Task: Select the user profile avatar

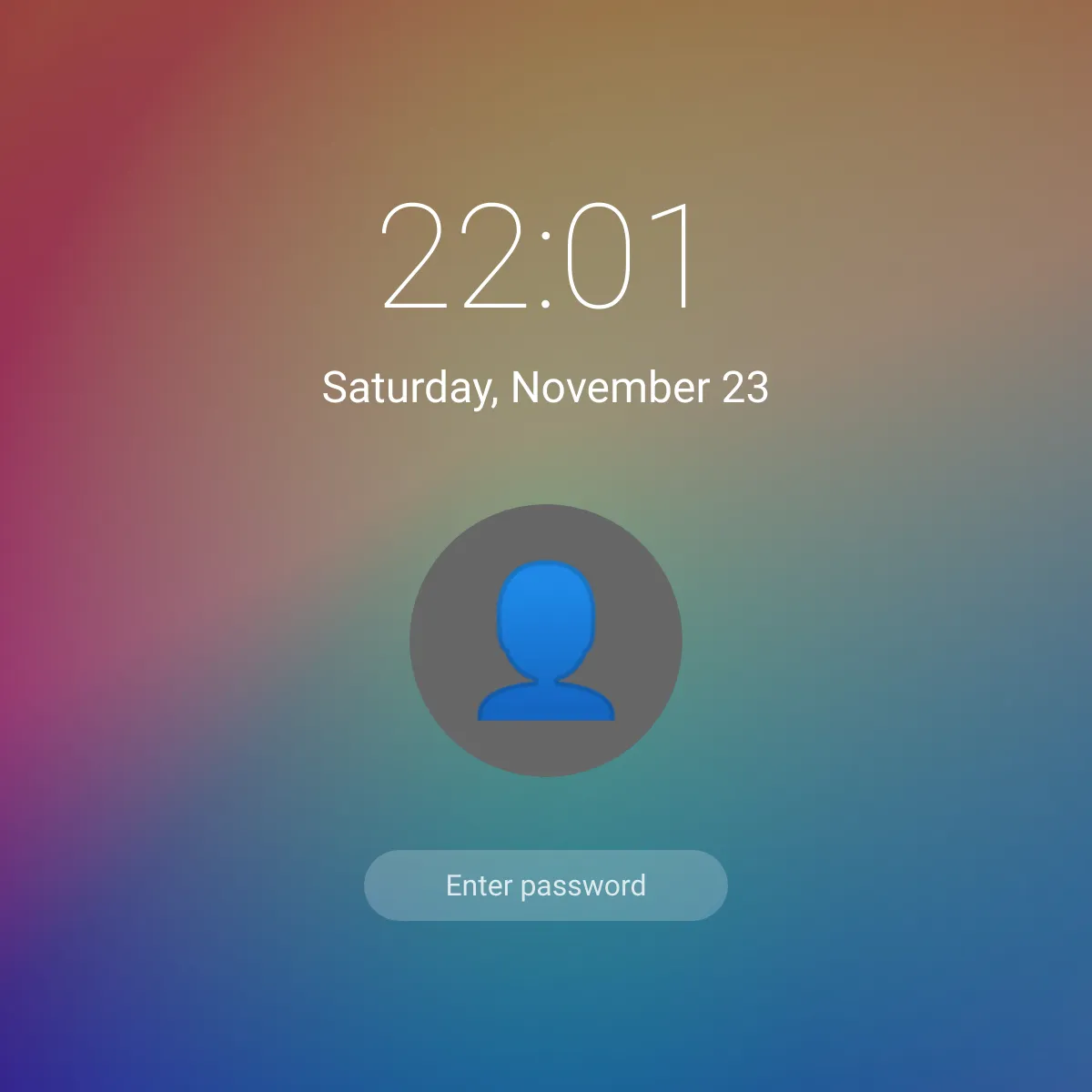Action: pos(546,641)
